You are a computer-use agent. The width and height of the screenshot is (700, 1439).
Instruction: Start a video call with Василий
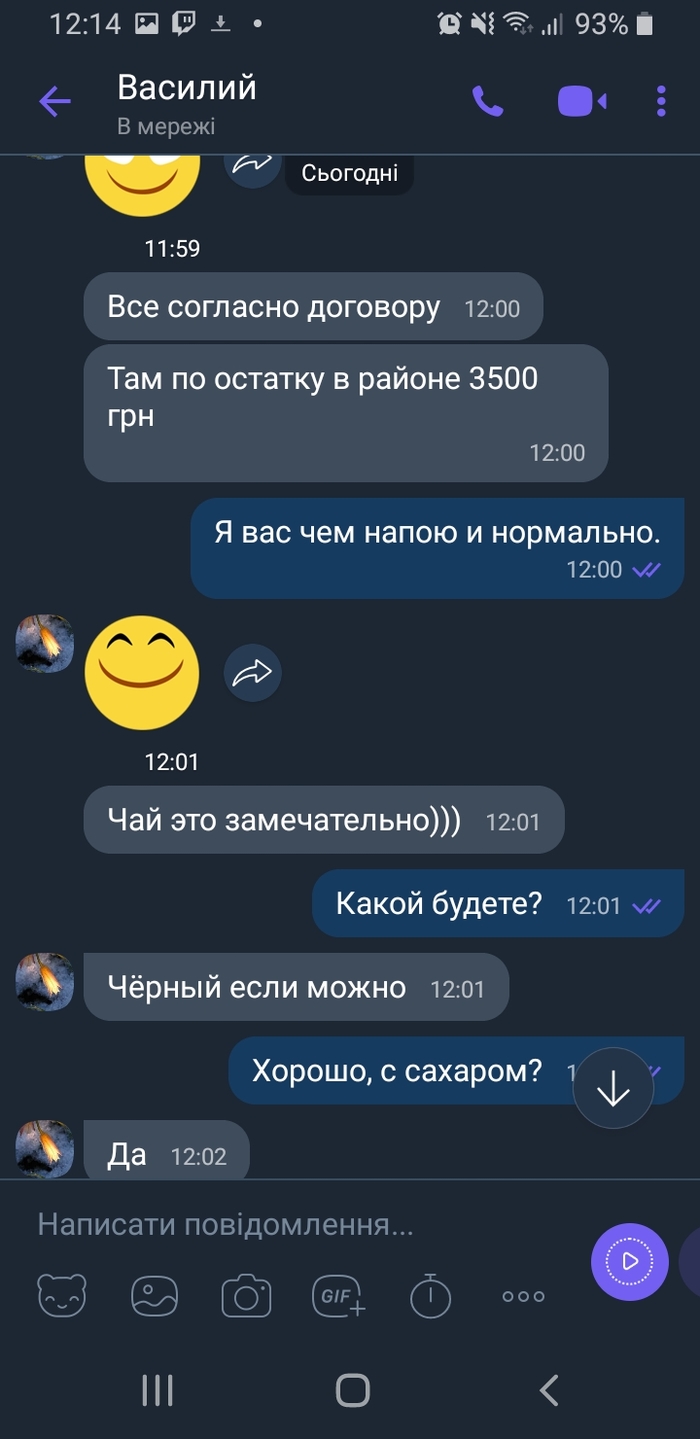pyautogui.click(x=581, y=101)
